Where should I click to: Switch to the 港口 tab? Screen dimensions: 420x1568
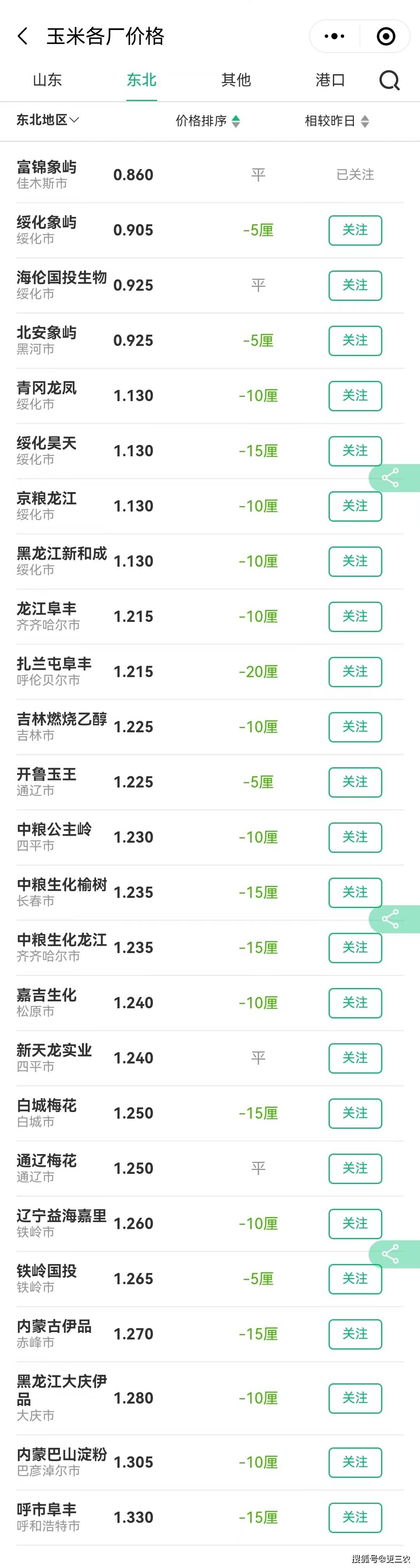[x=331, y=80]
